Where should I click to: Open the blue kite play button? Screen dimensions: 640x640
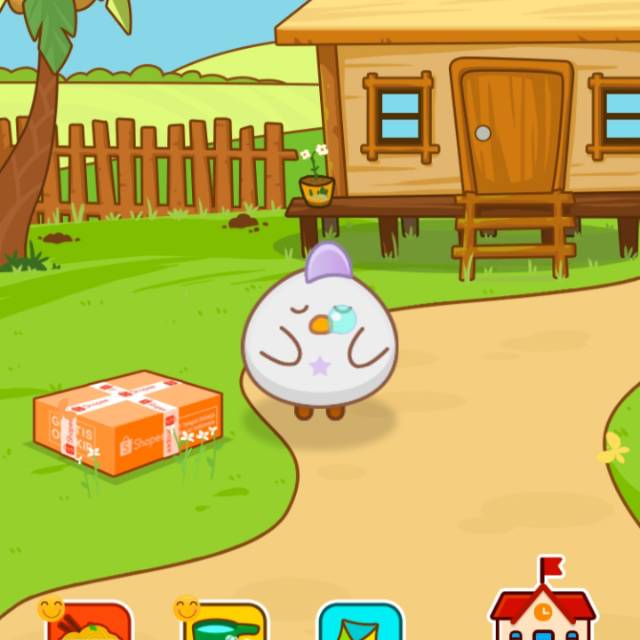pos(360,622)
